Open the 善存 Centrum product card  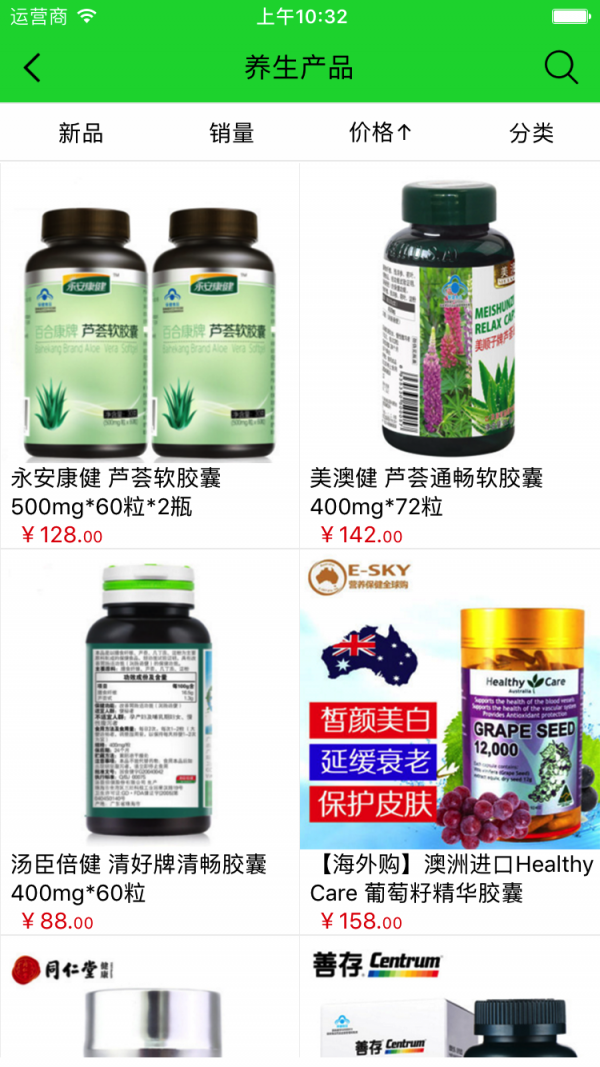tap(450, 1000)
